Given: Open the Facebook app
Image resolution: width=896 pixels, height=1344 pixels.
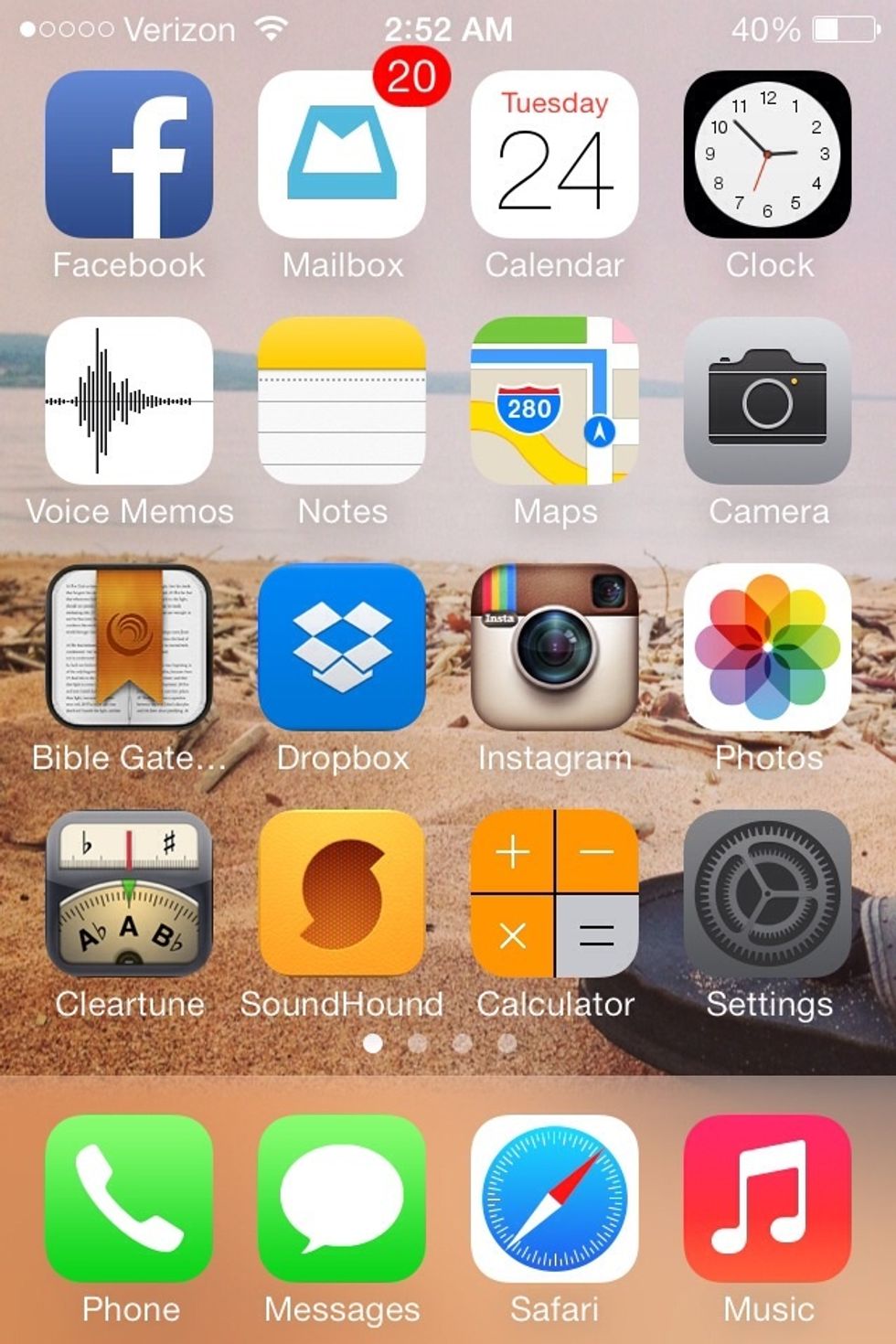Looking at the screenshot, I should coord(128,155).
